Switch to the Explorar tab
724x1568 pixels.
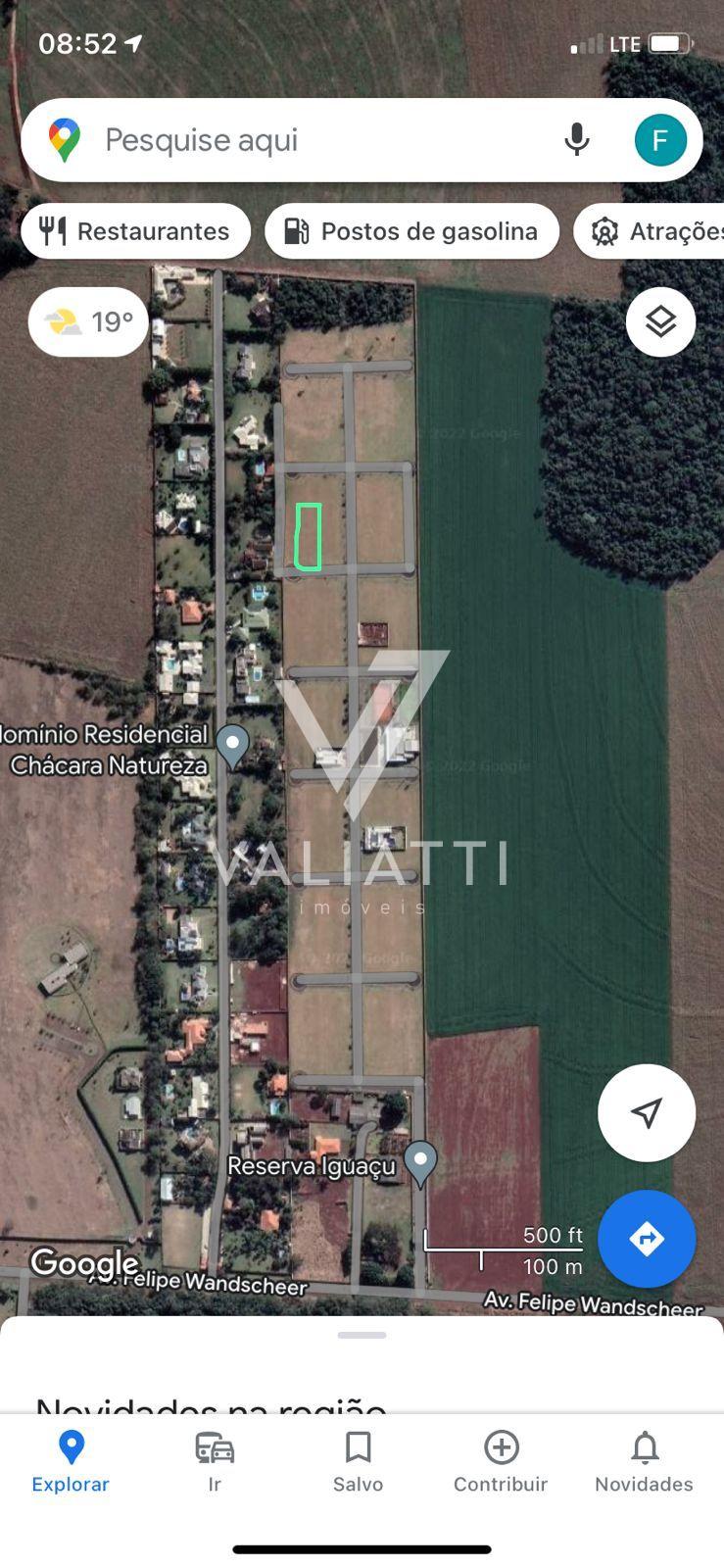pyautogui.click(x=71, y=1461)
